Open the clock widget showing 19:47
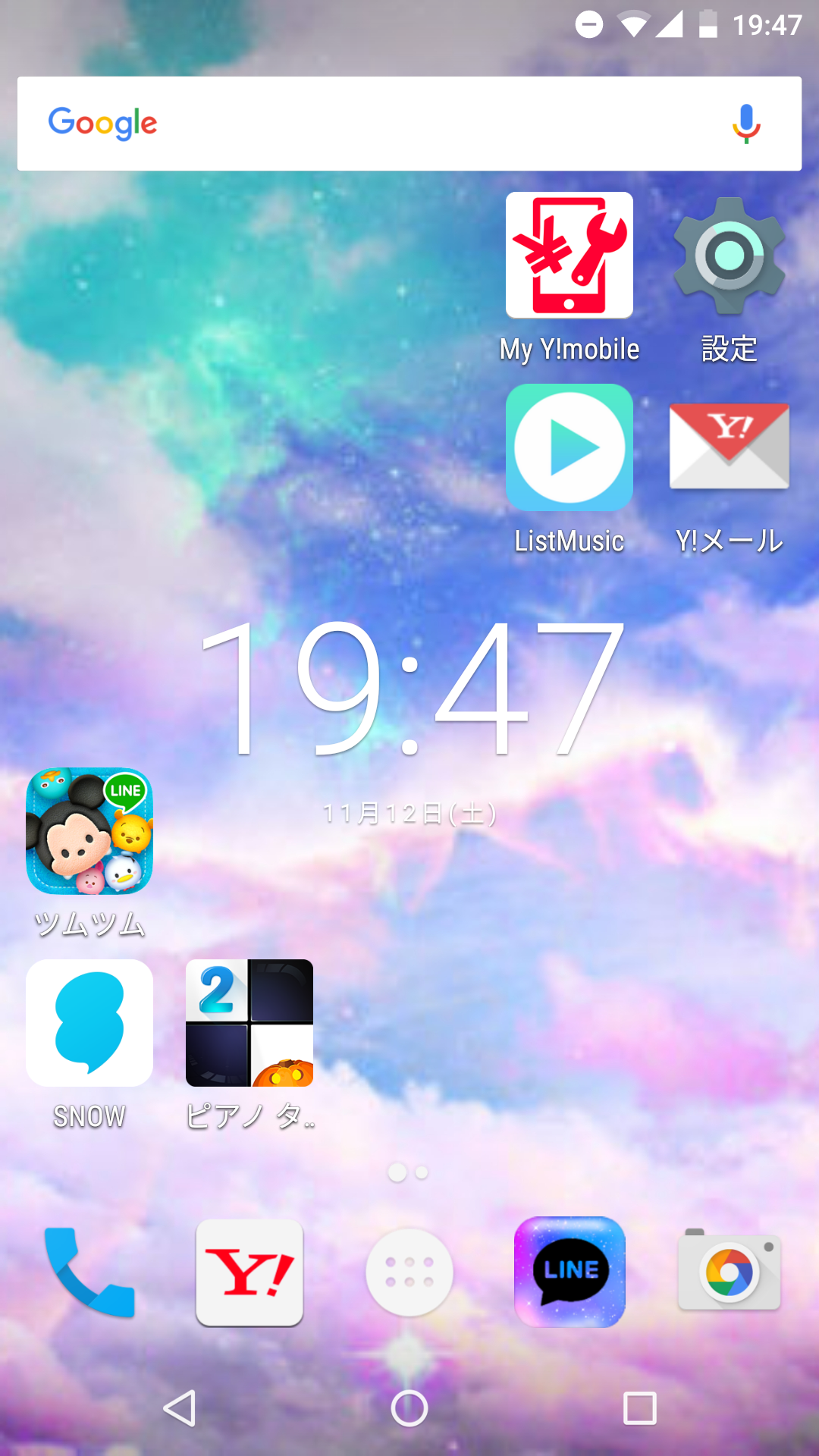Image resolution: width=819 pixels, height=1456 pixels. 409,690
